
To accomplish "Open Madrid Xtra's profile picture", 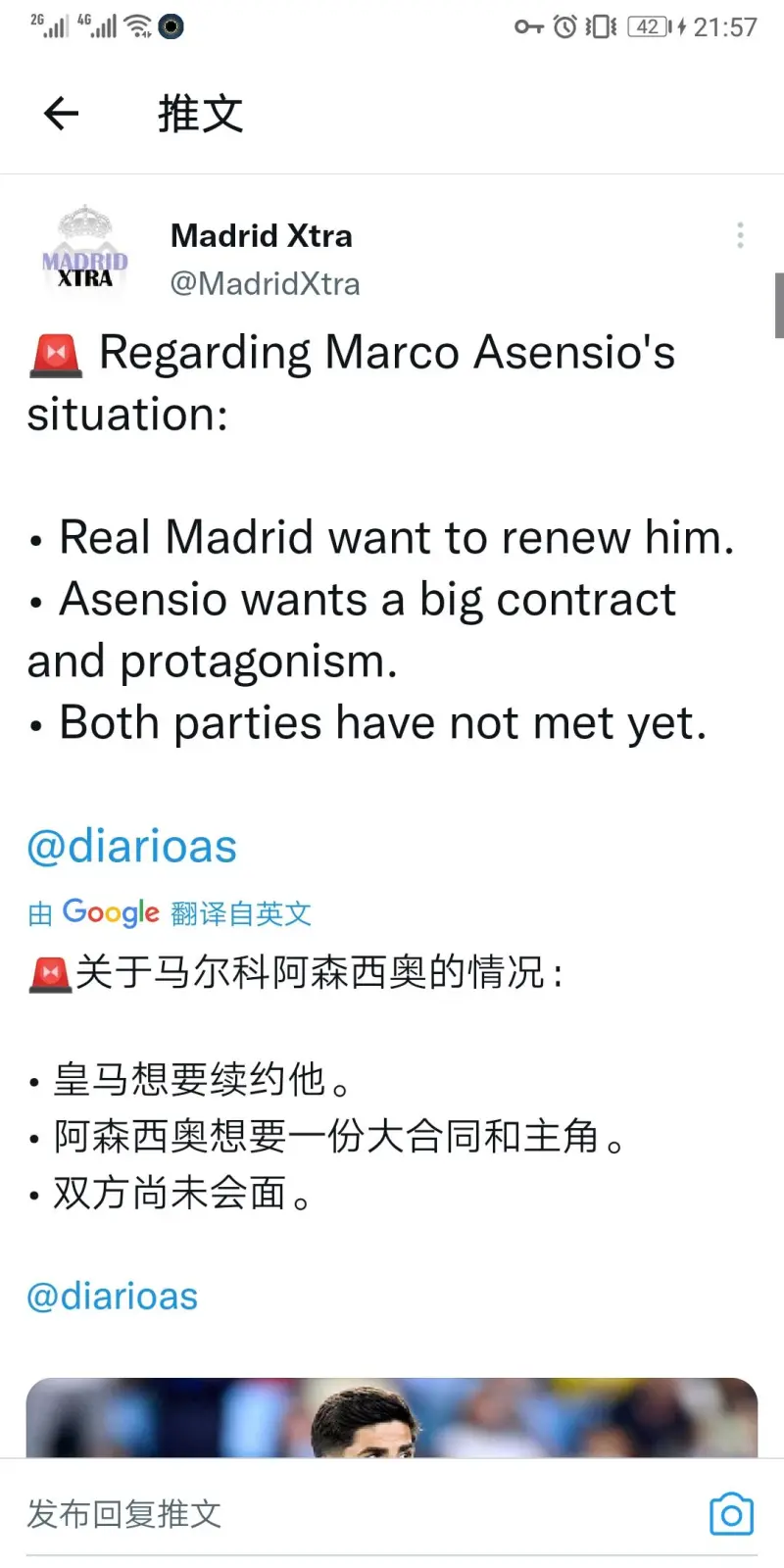I will (x=85, y=250).
